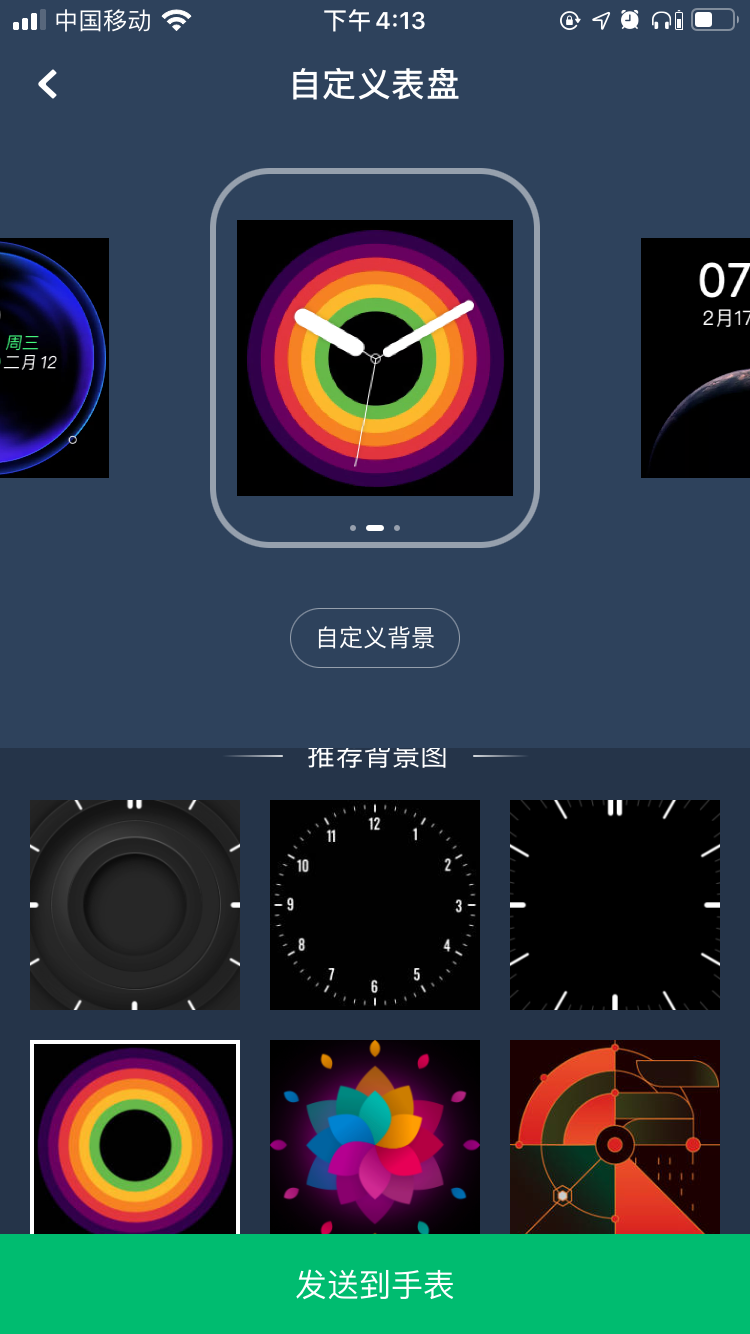Go back using the top-left arrow

pyautogui.click(x=47, y=84)
